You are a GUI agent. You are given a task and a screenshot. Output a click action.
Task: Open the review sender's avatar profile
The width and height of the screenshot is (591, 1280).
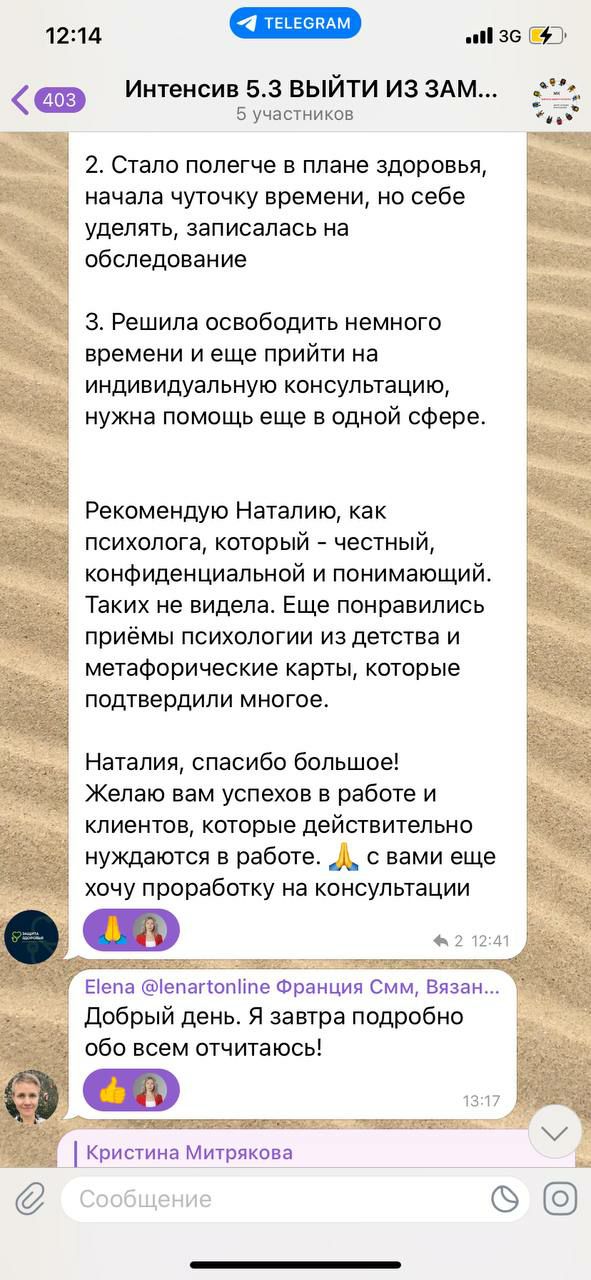(31, 937)
